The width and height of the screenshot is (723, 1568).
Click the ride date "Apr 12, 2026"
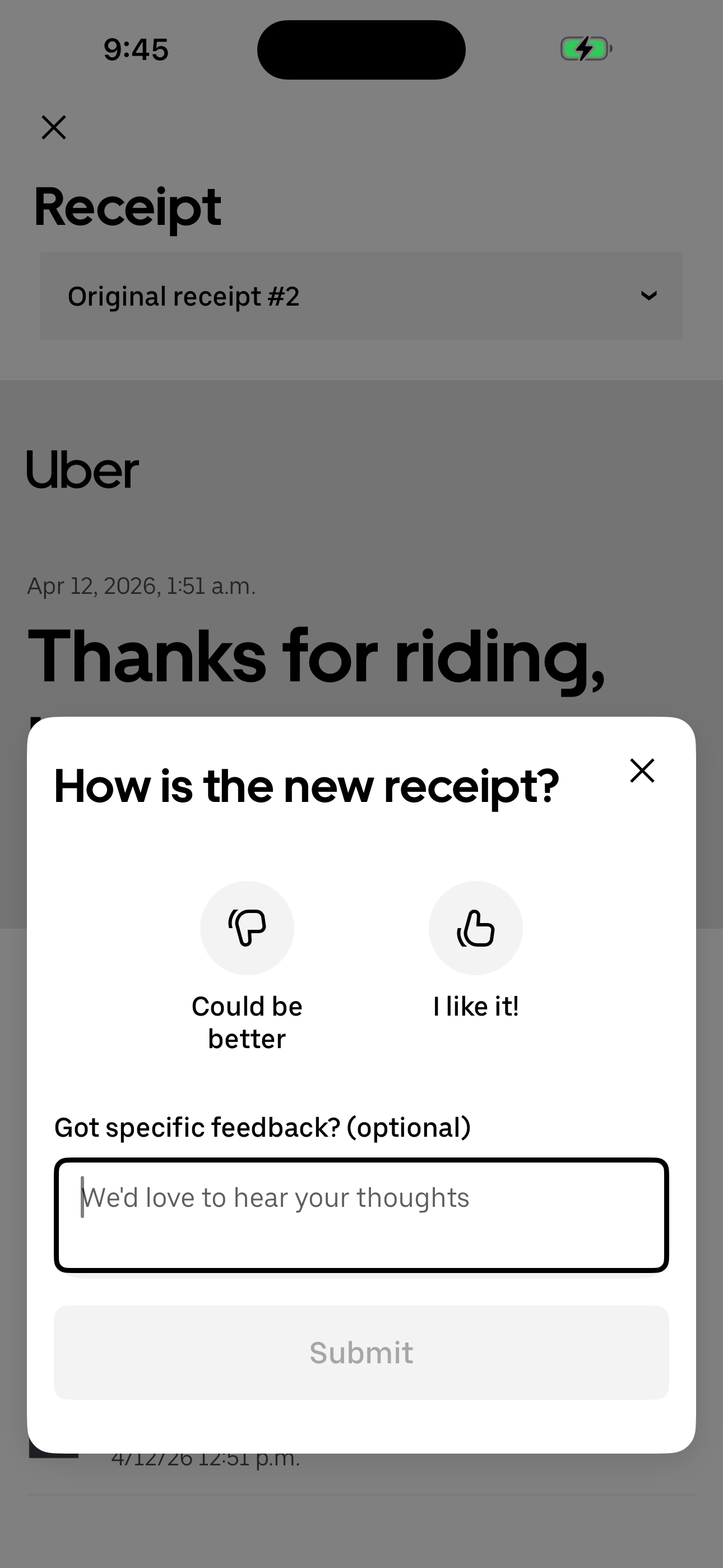coord(141,585)
